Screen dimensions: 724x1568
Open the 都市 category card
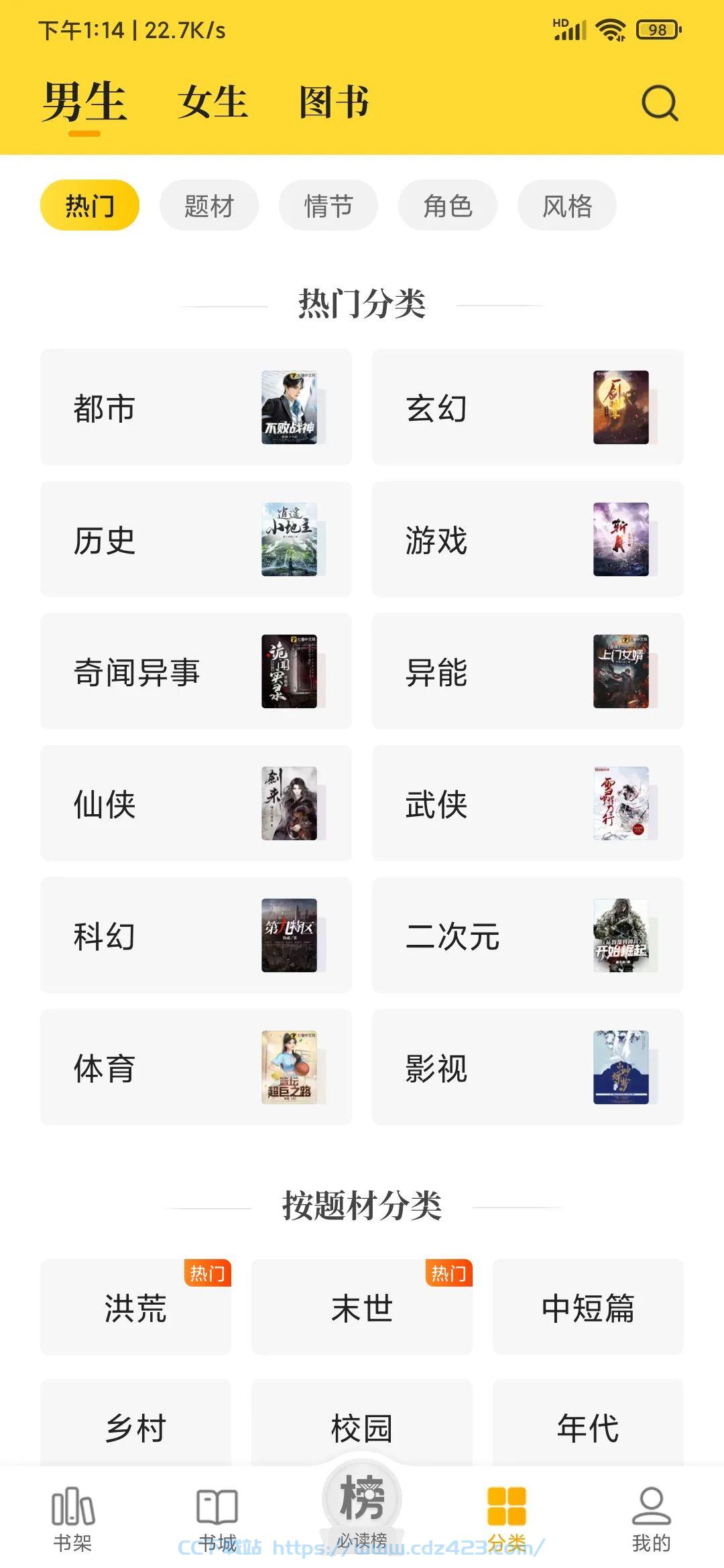(x=196, y=407)
